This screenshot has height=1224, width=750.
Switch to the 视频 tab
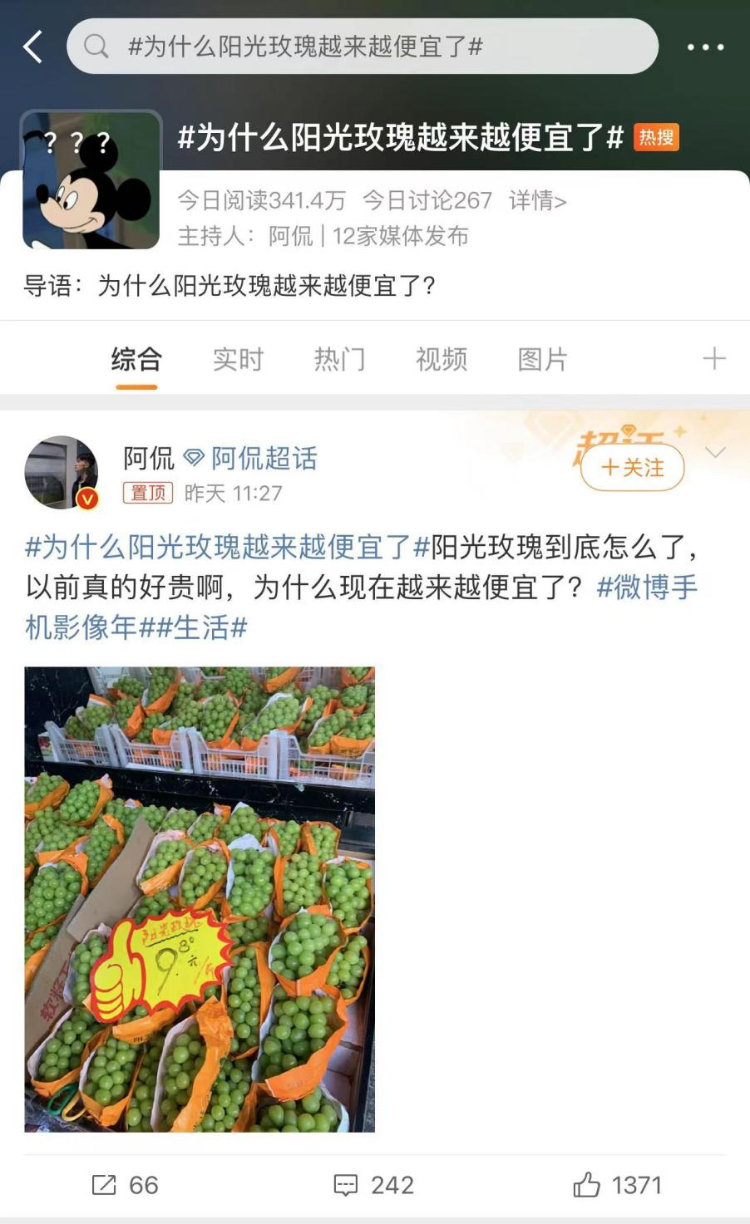[x=441, y=359]
